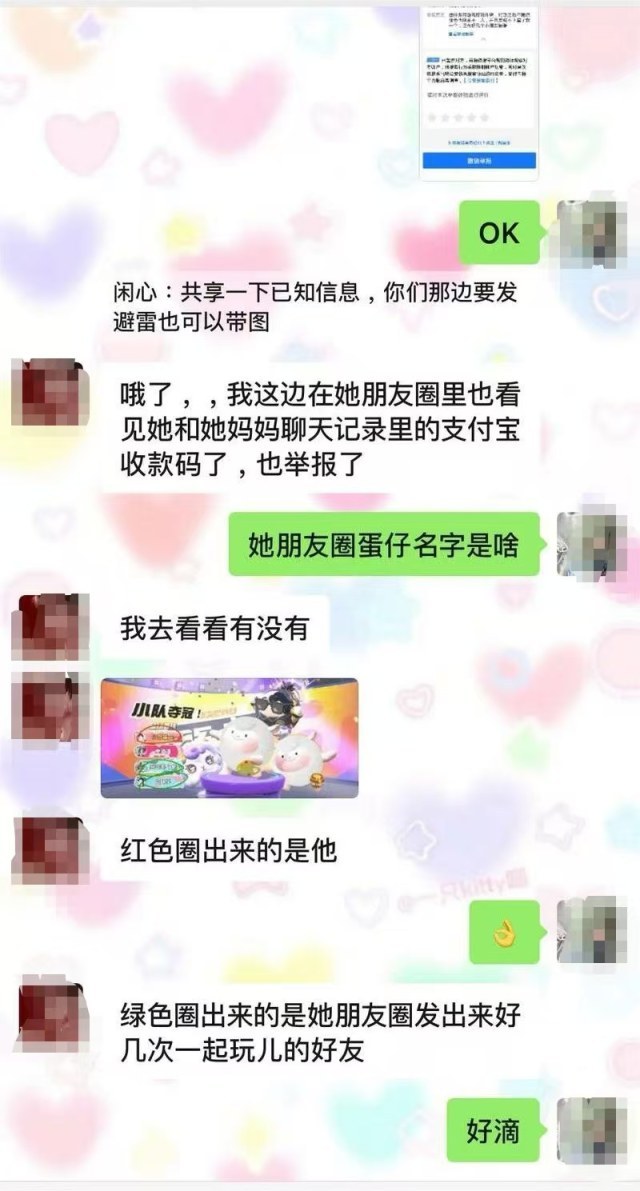Screen dimensions: 640x1191
Task: Tap sender avatar beside the 红色圈出来的是他 message
Action: point(48,850)
